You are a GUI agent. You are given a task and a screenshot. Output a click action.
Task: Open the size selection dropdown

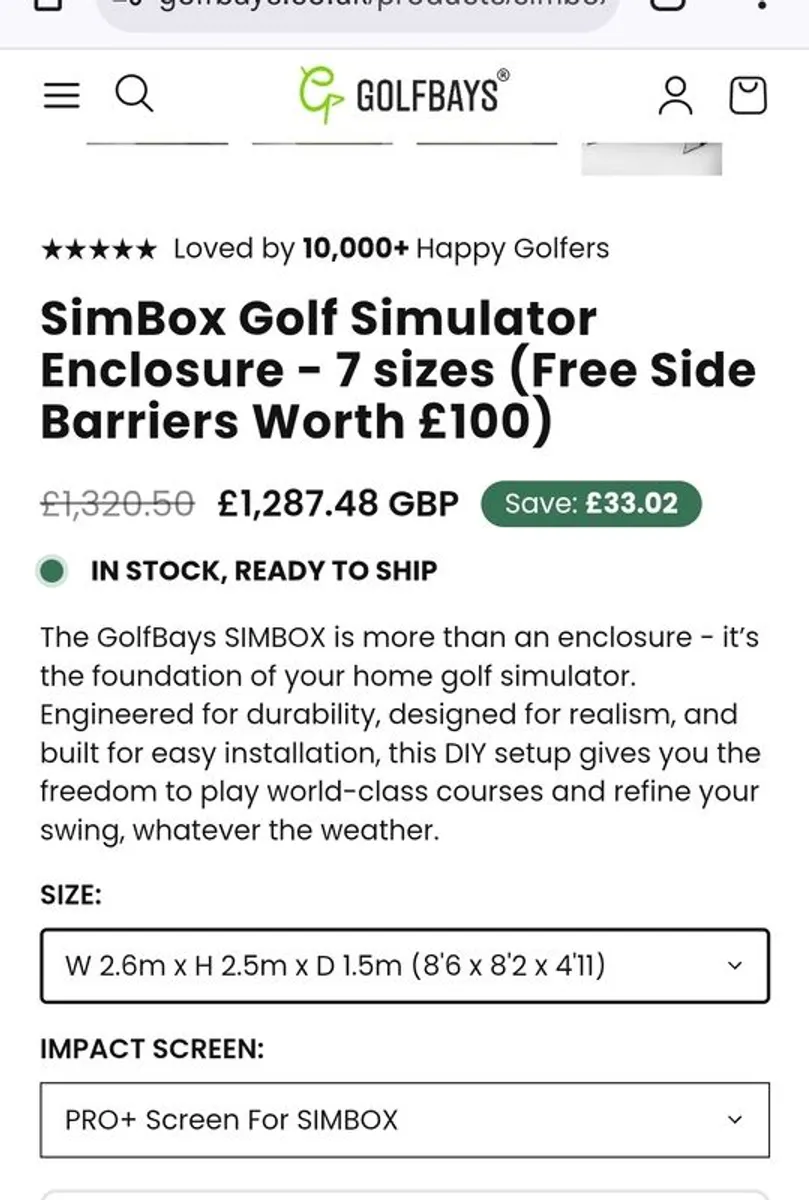(404, 966)
